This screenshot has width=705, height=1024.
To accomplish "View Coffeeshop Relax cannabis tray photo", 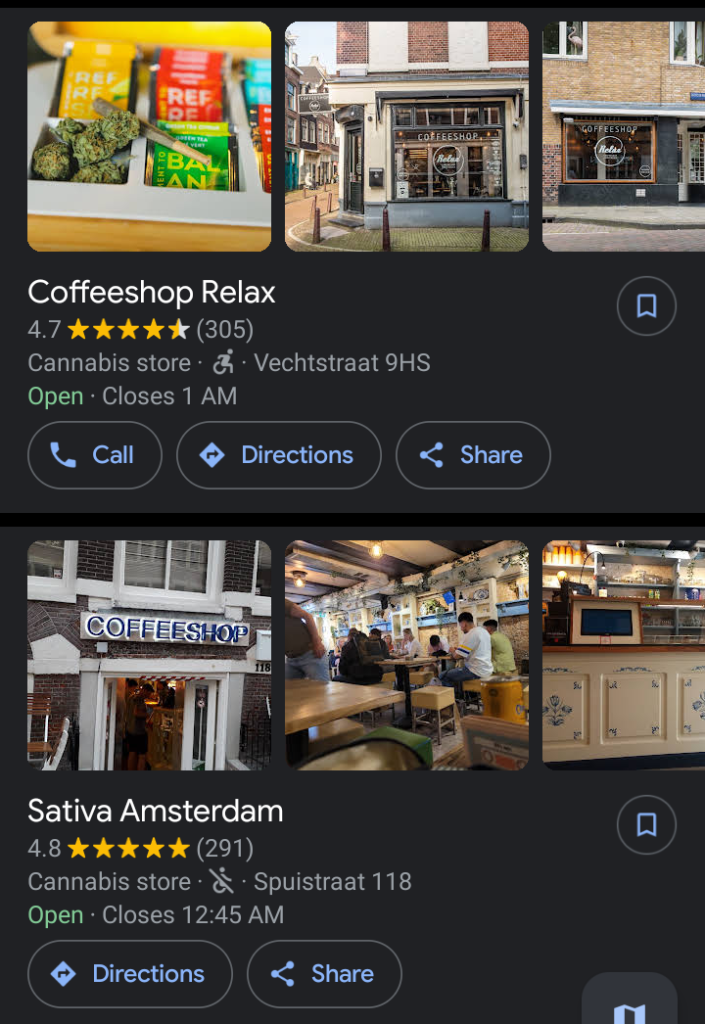I will coord(149,136).
